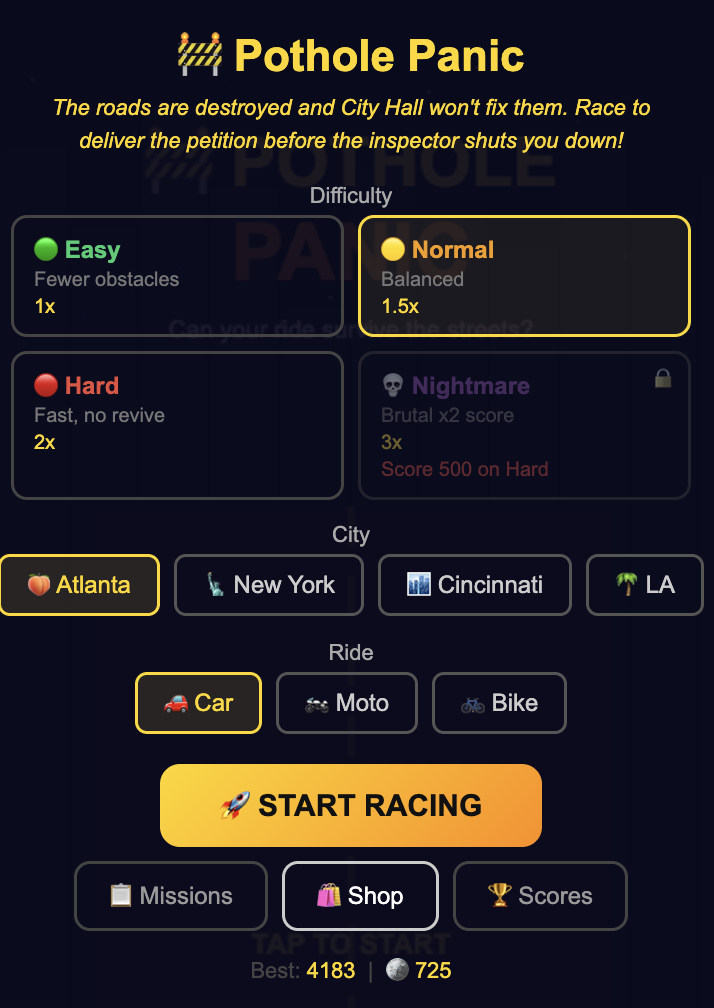
Task: Select Easy difficulty
Action: tap(177, 276)
